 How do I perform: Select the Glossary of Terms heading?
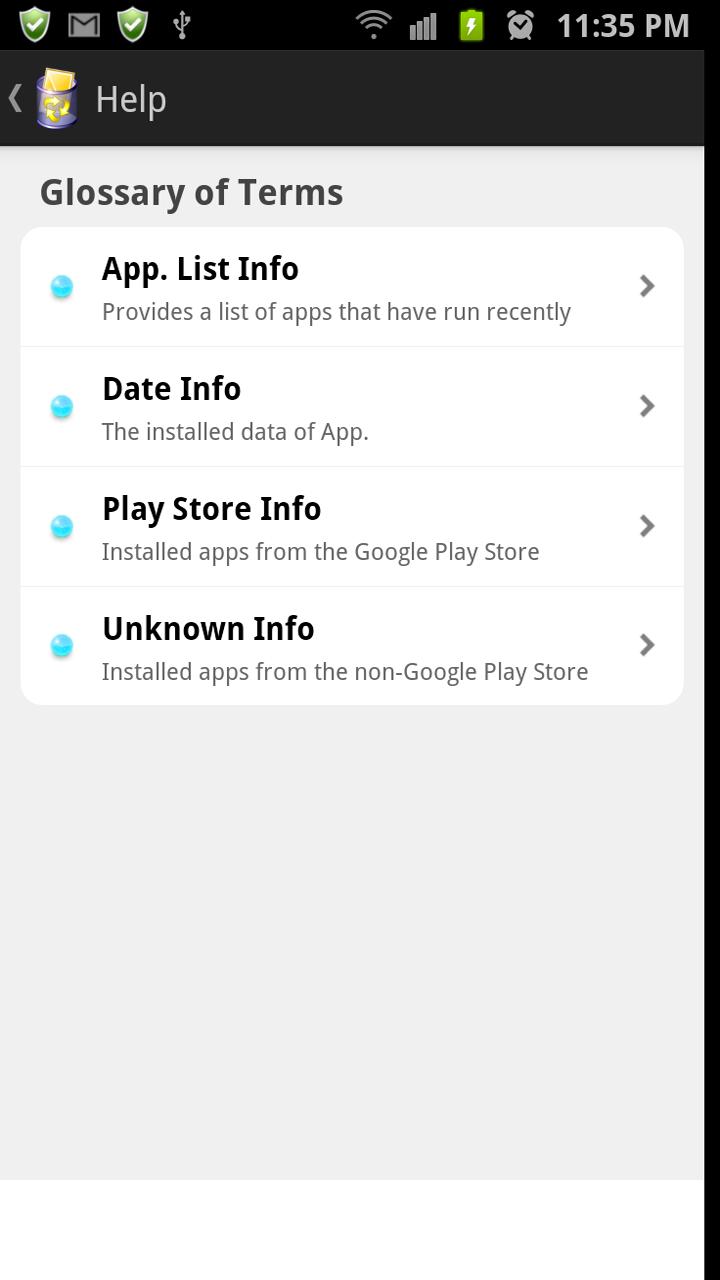pyautogui.click(x=191, y=191)
